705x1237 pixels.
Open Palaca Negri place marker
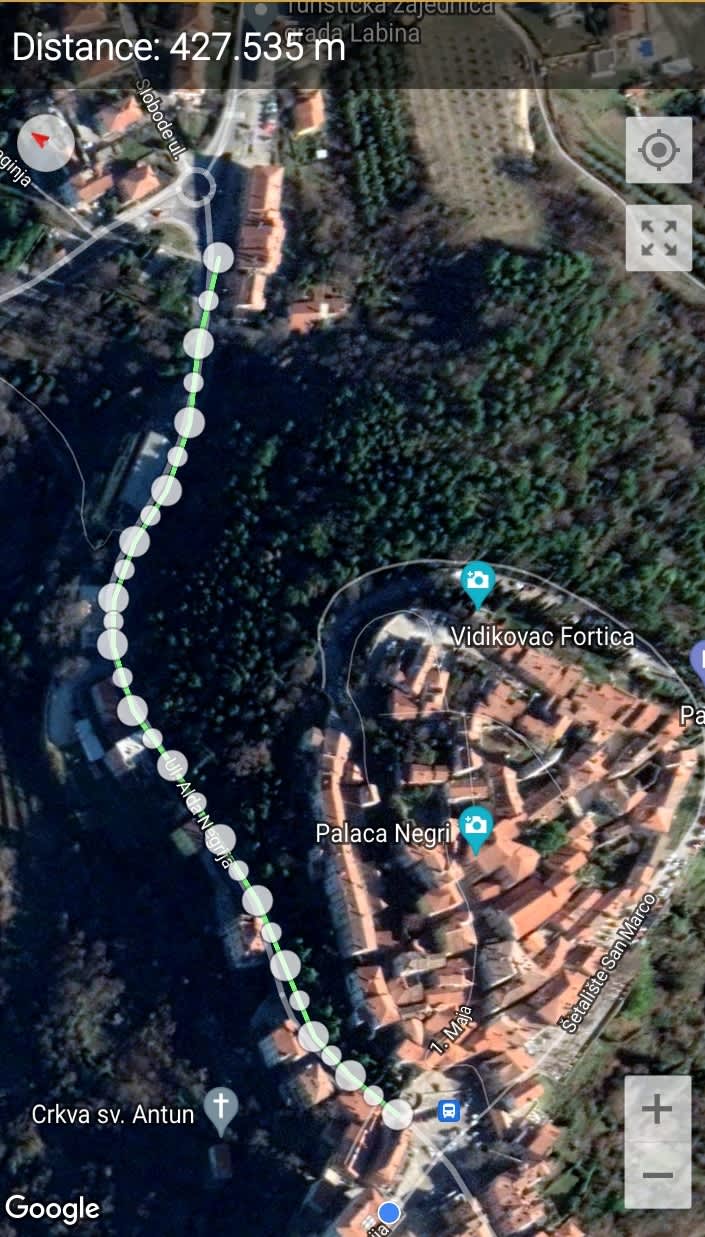coord(477,827)
